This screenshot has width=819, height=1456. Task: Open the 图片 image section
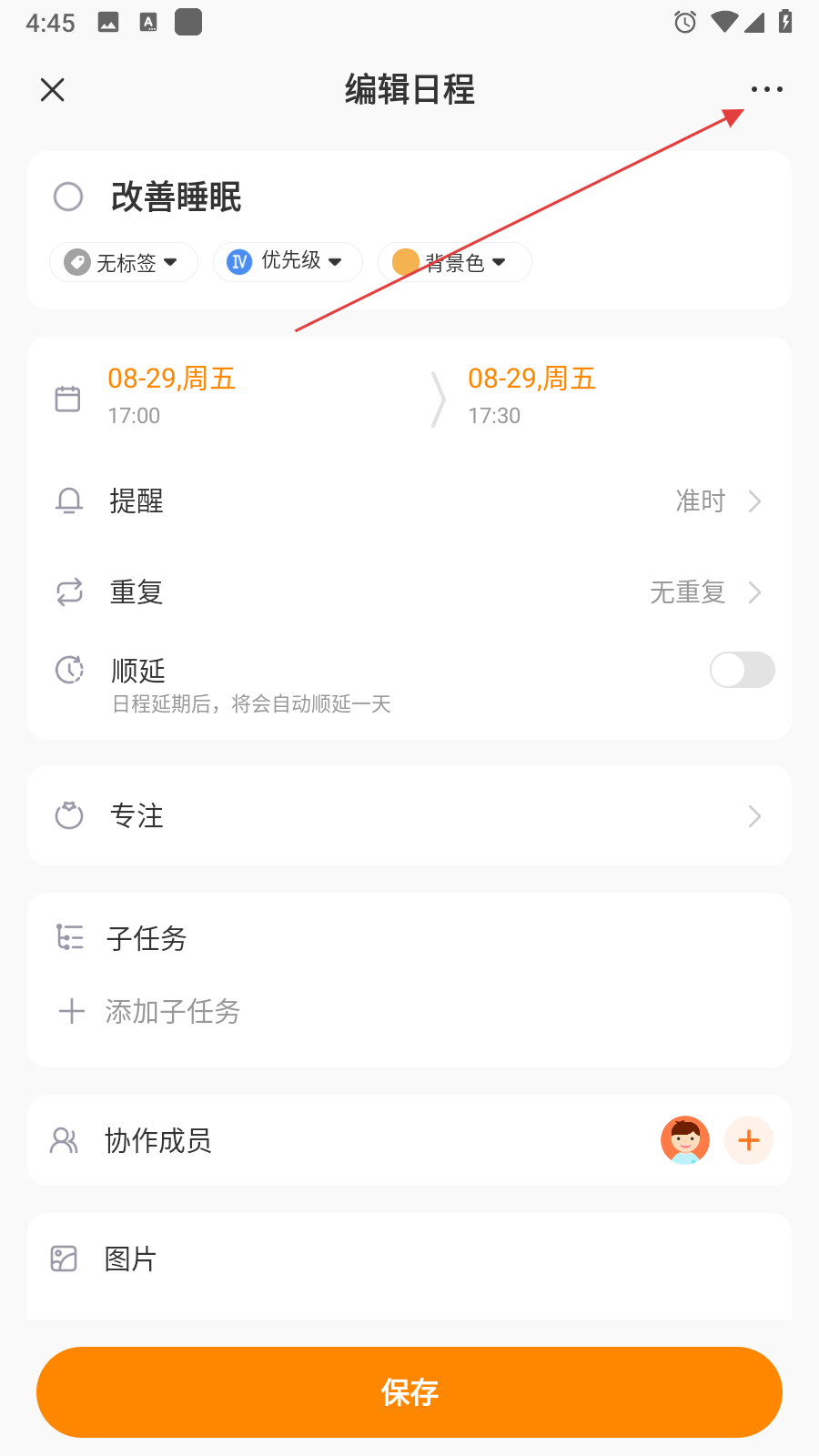[x=130, y=1259]
